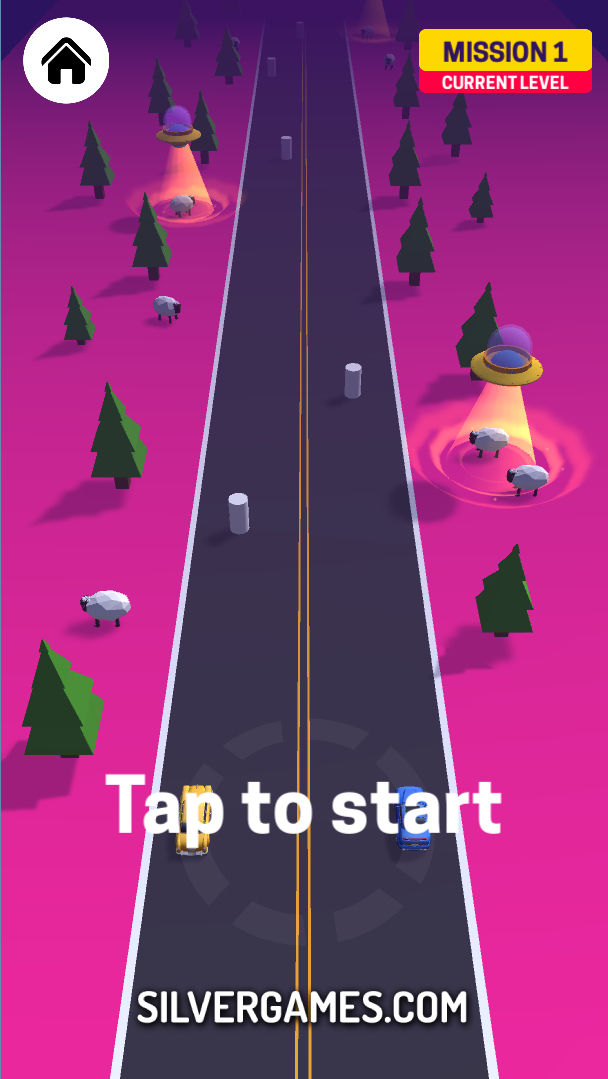Screen dimensions: 608x1079
Task: Tap to start the game
Action: tap(303, 804)
